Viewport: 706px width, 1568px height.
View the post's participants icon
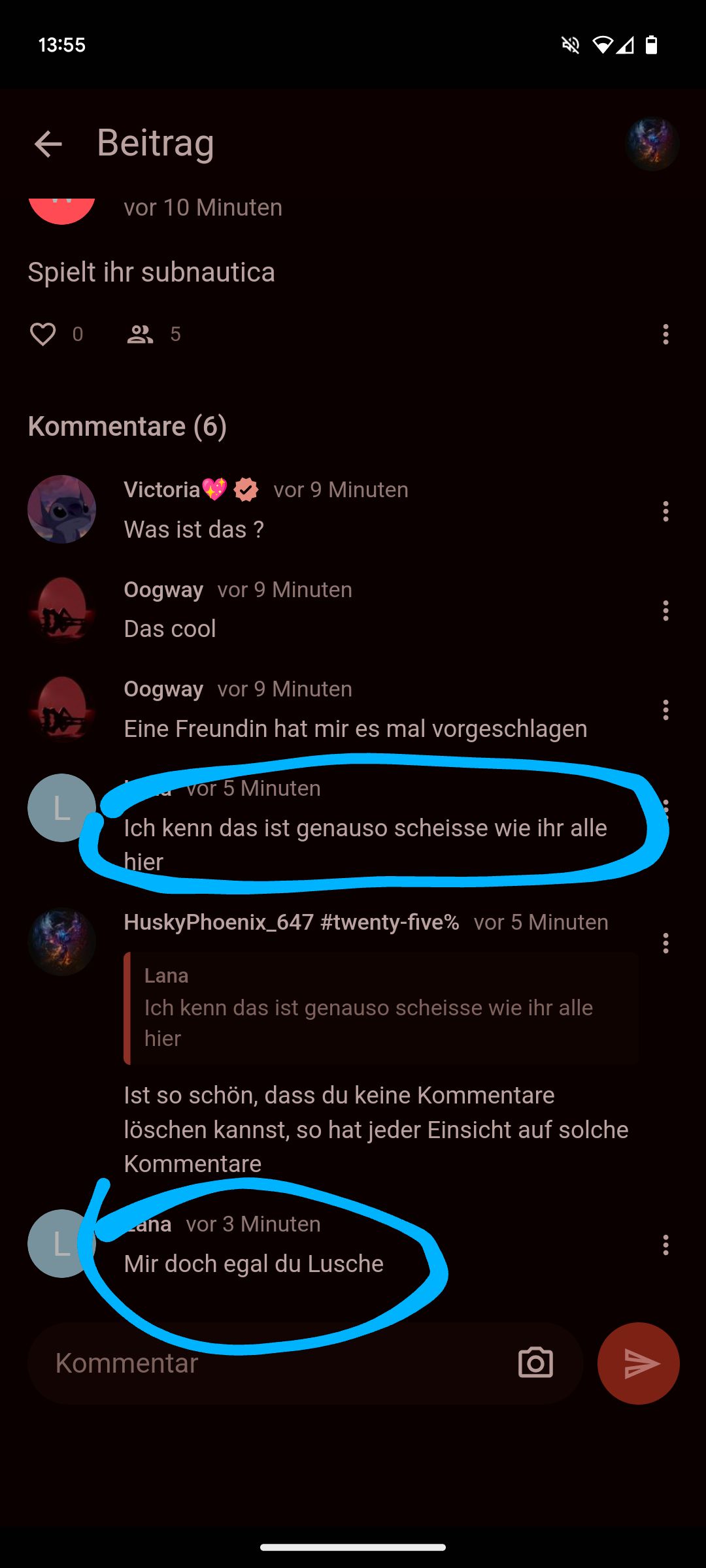point(140,335)
